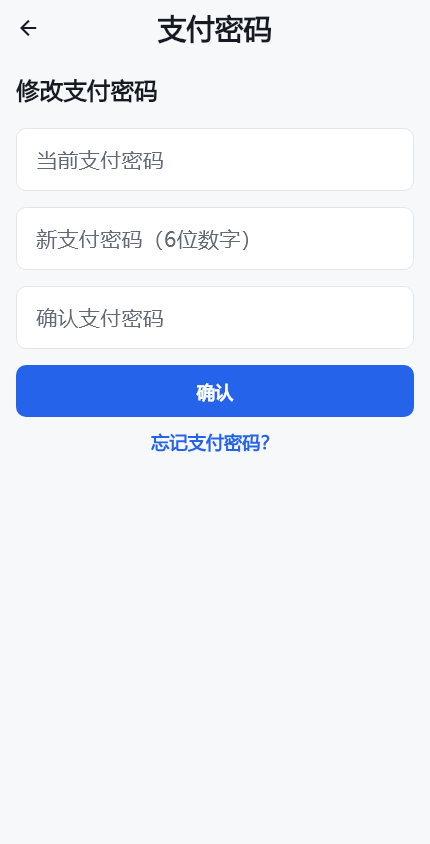Focus the 新支付密码（6位数字）field
Screen dimensions: 430x844
[215, 238]
